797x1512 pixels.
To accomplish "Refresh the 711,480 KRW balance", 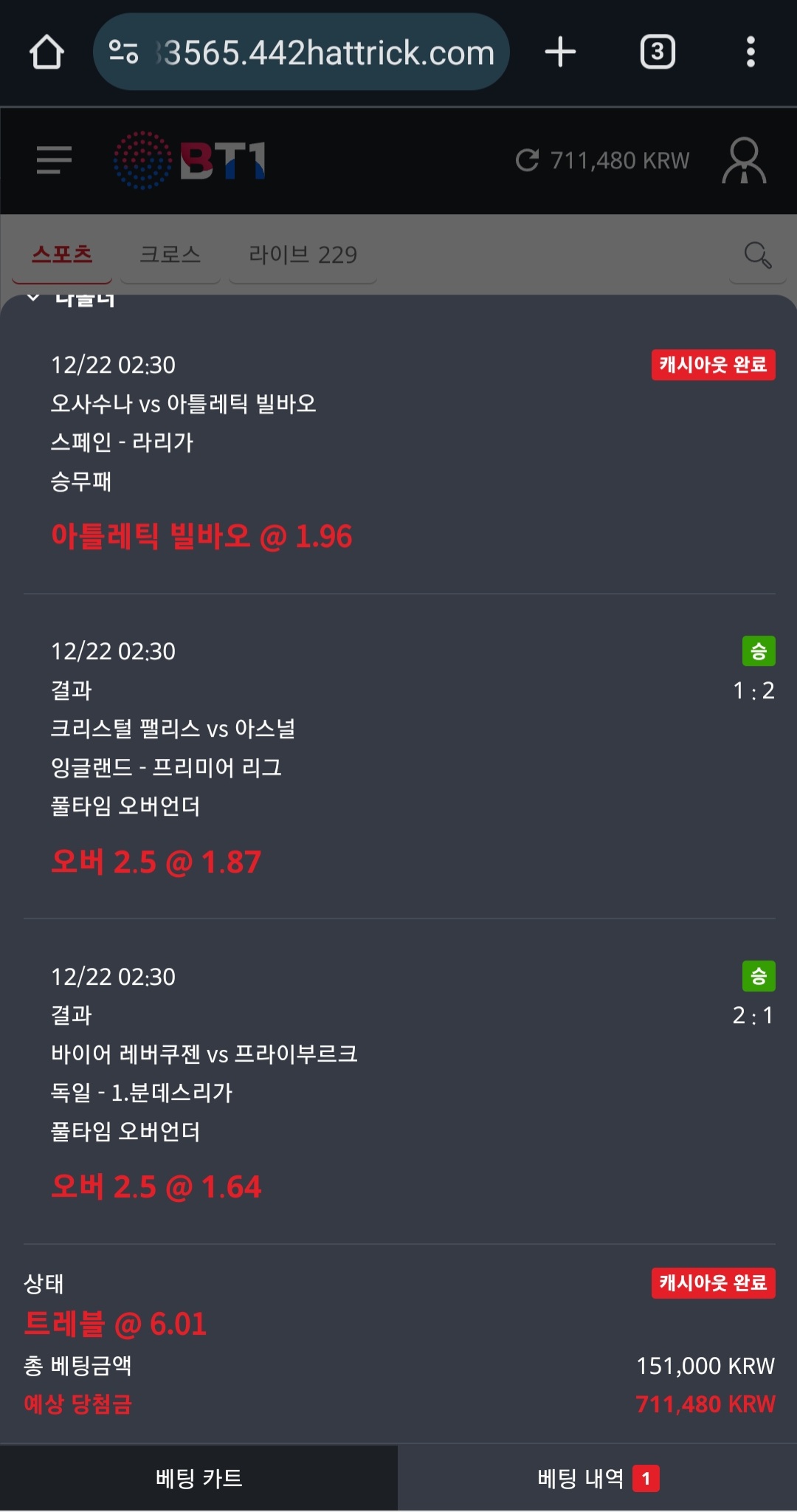I will 527,160.
